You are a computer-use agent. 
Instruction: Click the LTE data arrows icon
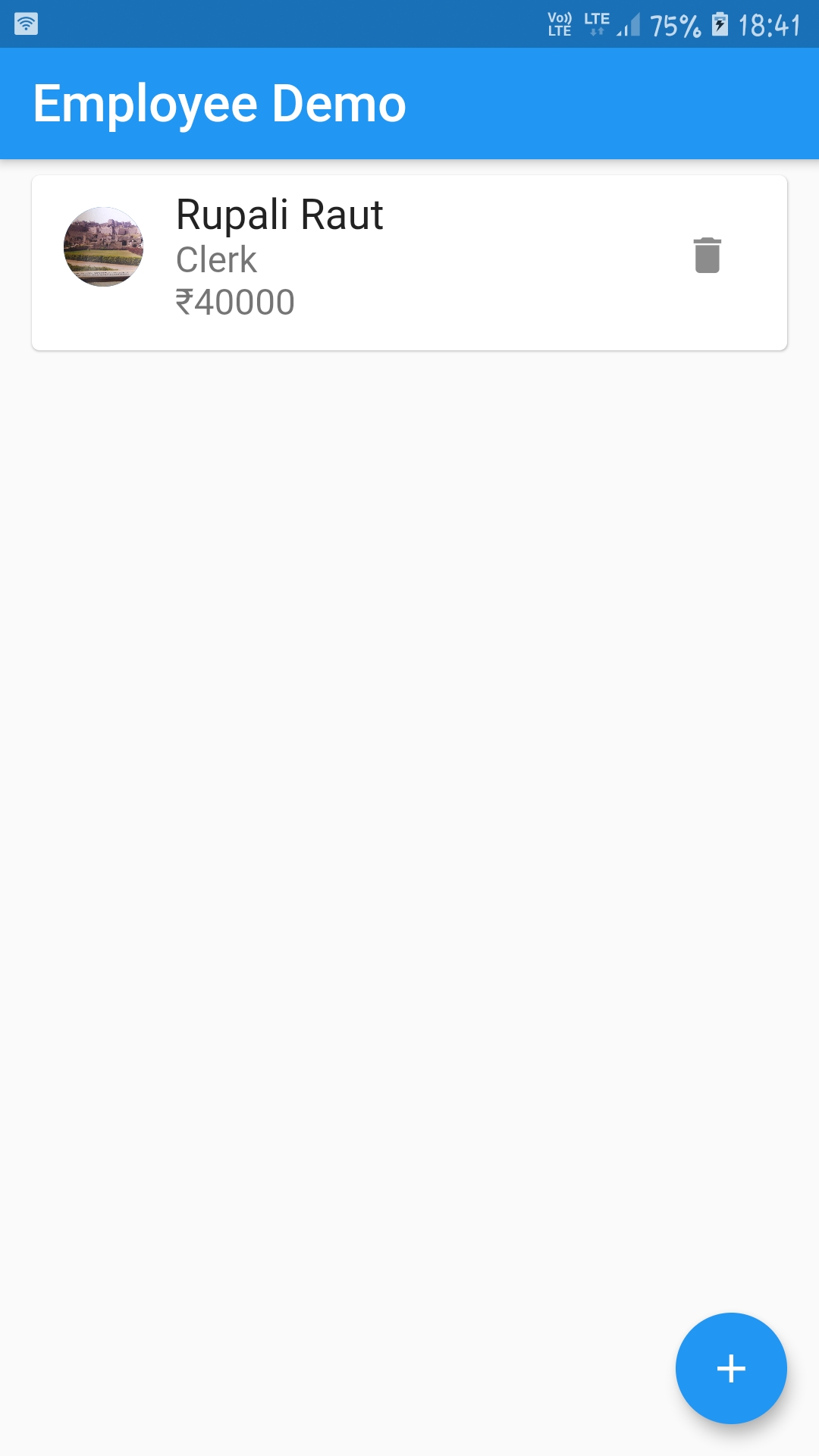597,23
